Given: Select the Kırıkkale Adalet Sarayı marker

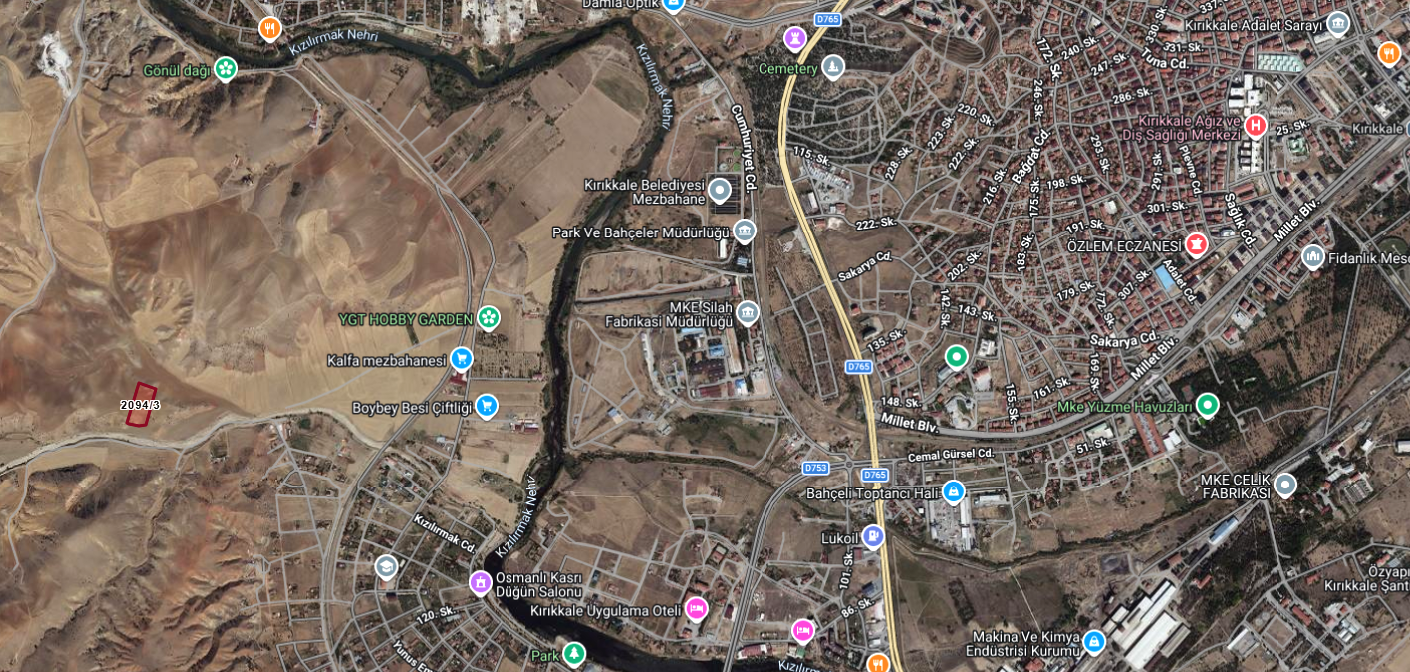Looking at the screenshot, I should [x=1338, y=25].
